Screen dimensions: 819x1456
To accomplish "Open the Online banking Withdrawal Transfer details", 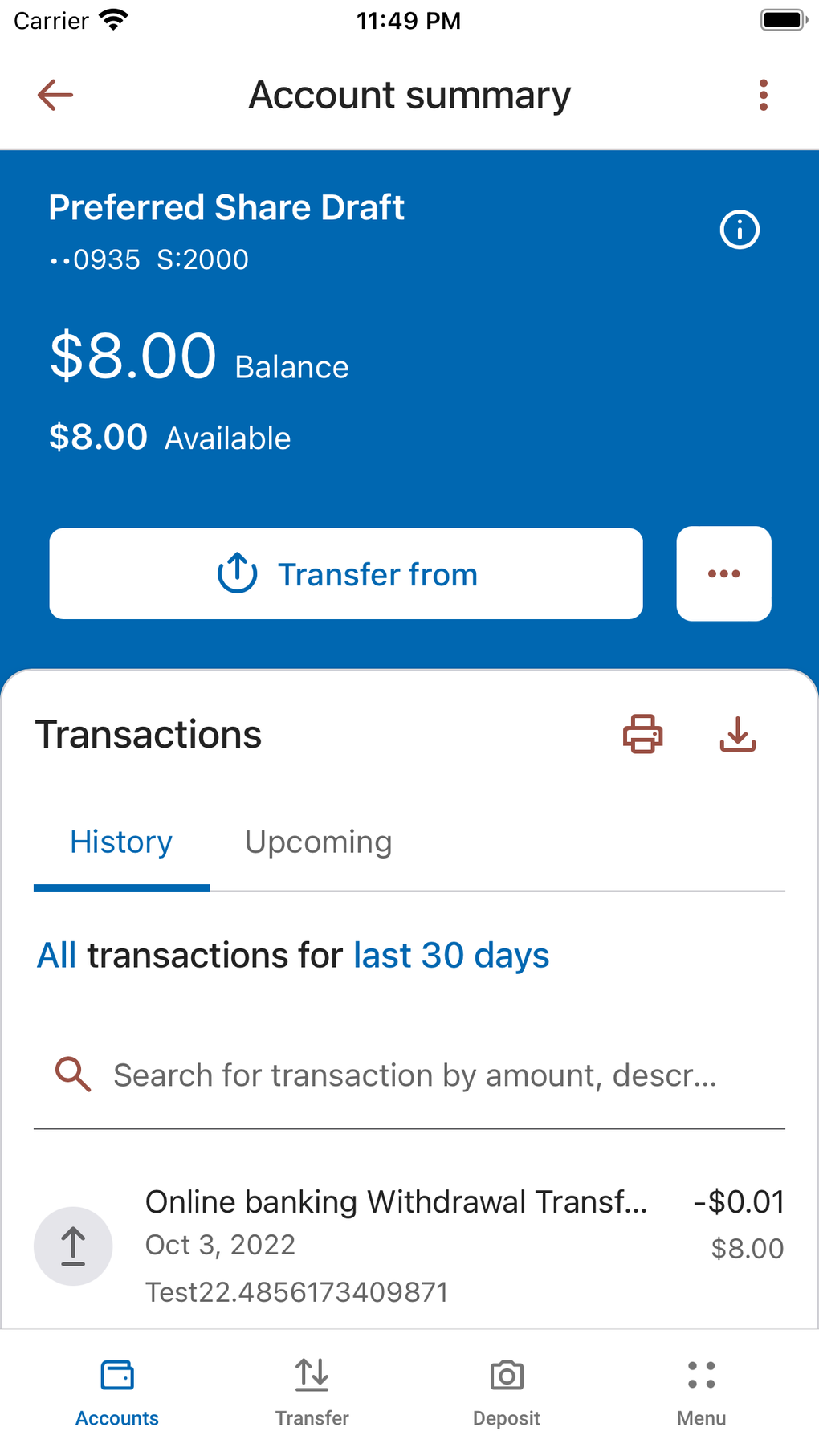I will click(396, 1201).
